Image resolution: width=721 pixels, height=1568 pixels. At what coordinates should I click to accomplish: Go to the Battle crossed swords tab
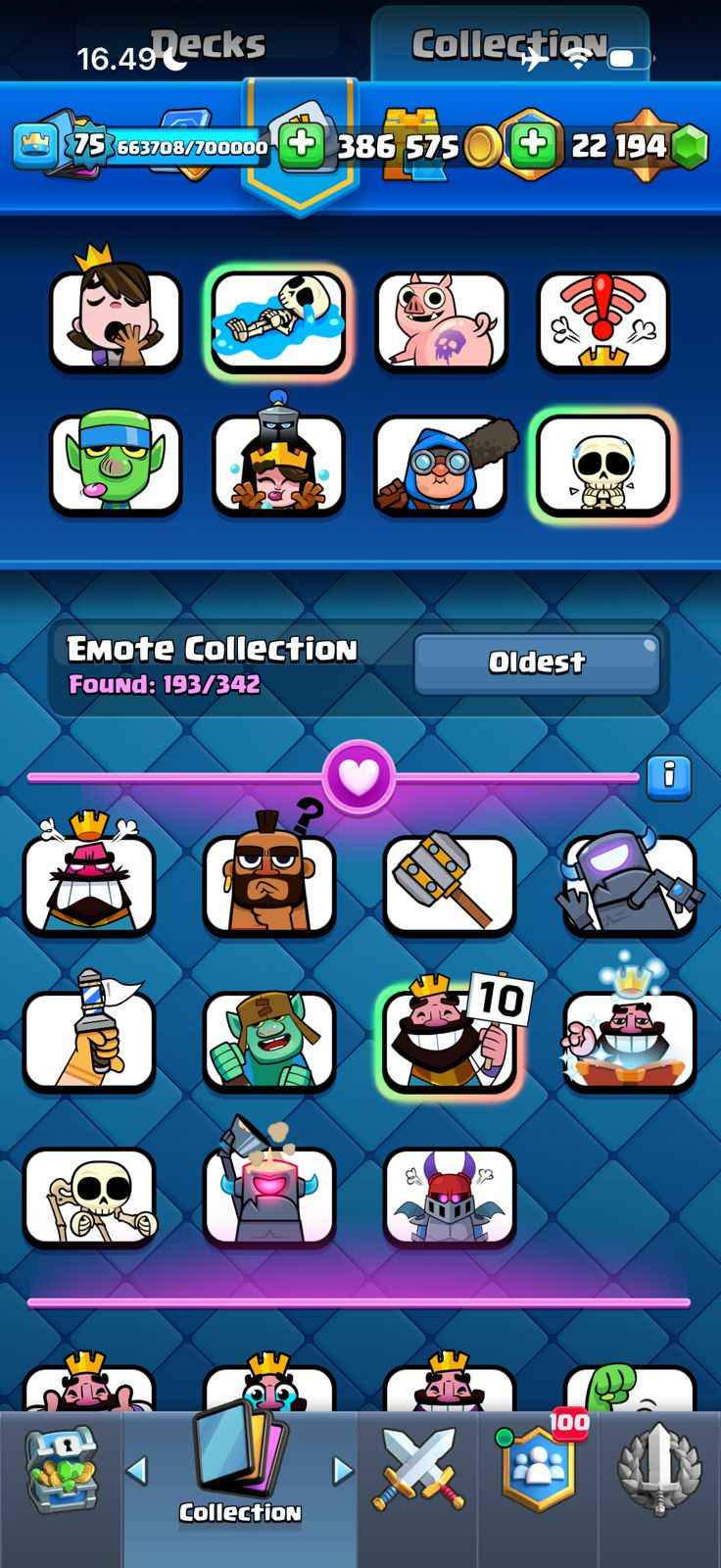point(417,1470)
